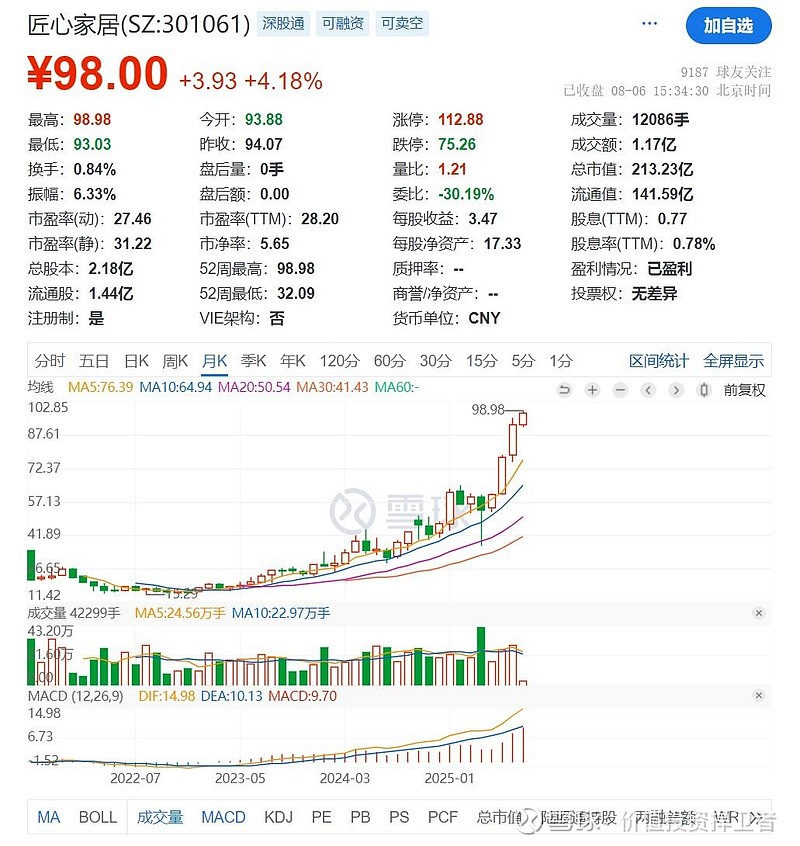
Task: Add stock to watchlist with 加自选
Action: [727, 26]
